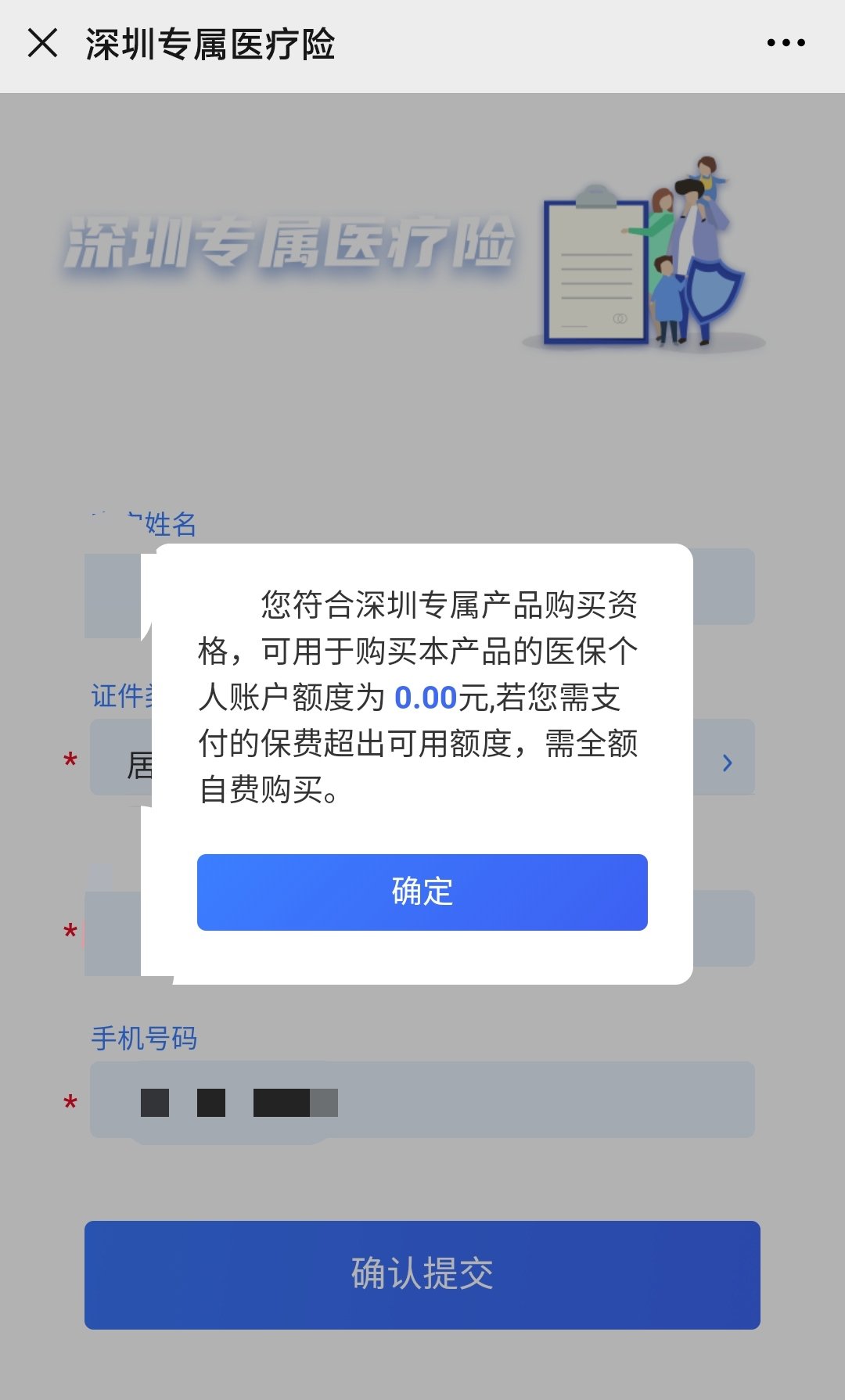
Task: Tap the 确认提交 submit button
Action: (x=422, y=1274)
